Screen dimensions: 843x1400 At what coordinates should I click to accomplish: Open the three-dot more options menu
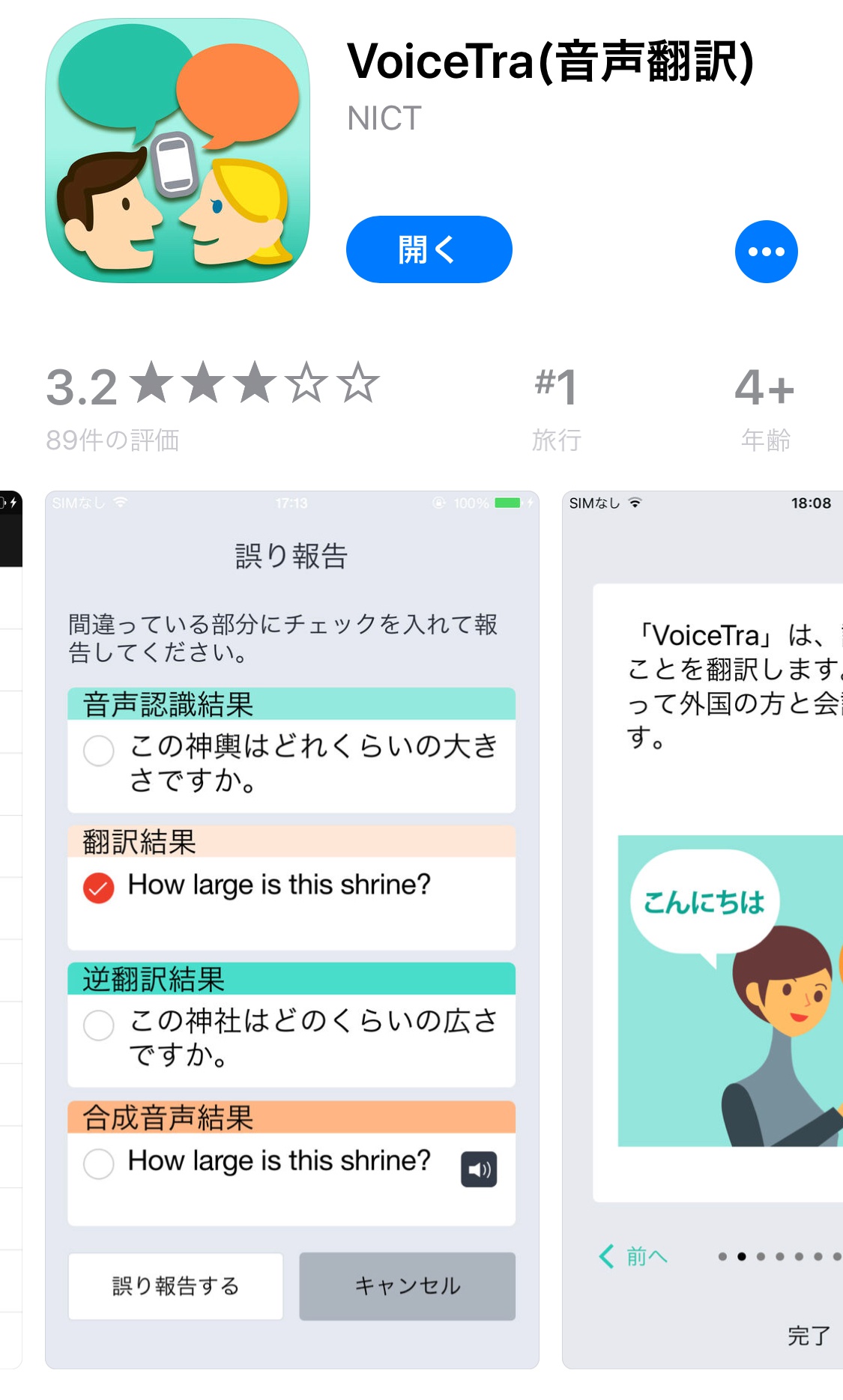click(765, 252)
